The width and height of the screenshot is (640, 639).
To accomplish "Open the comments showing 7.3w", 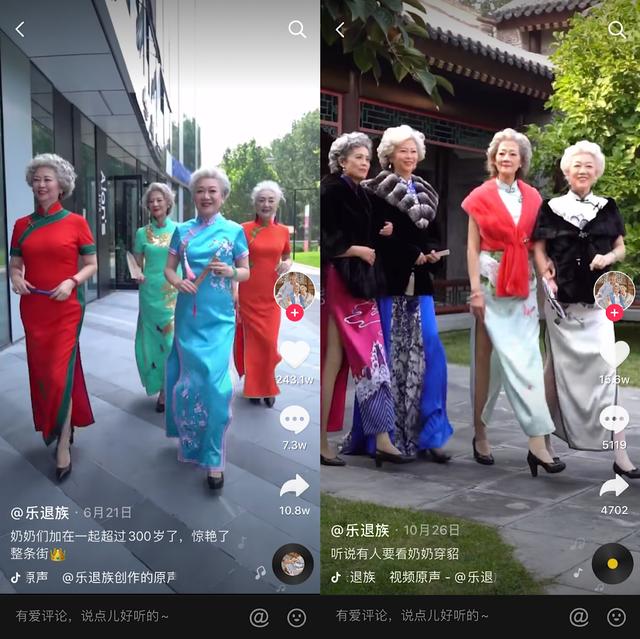I will 294,420.
